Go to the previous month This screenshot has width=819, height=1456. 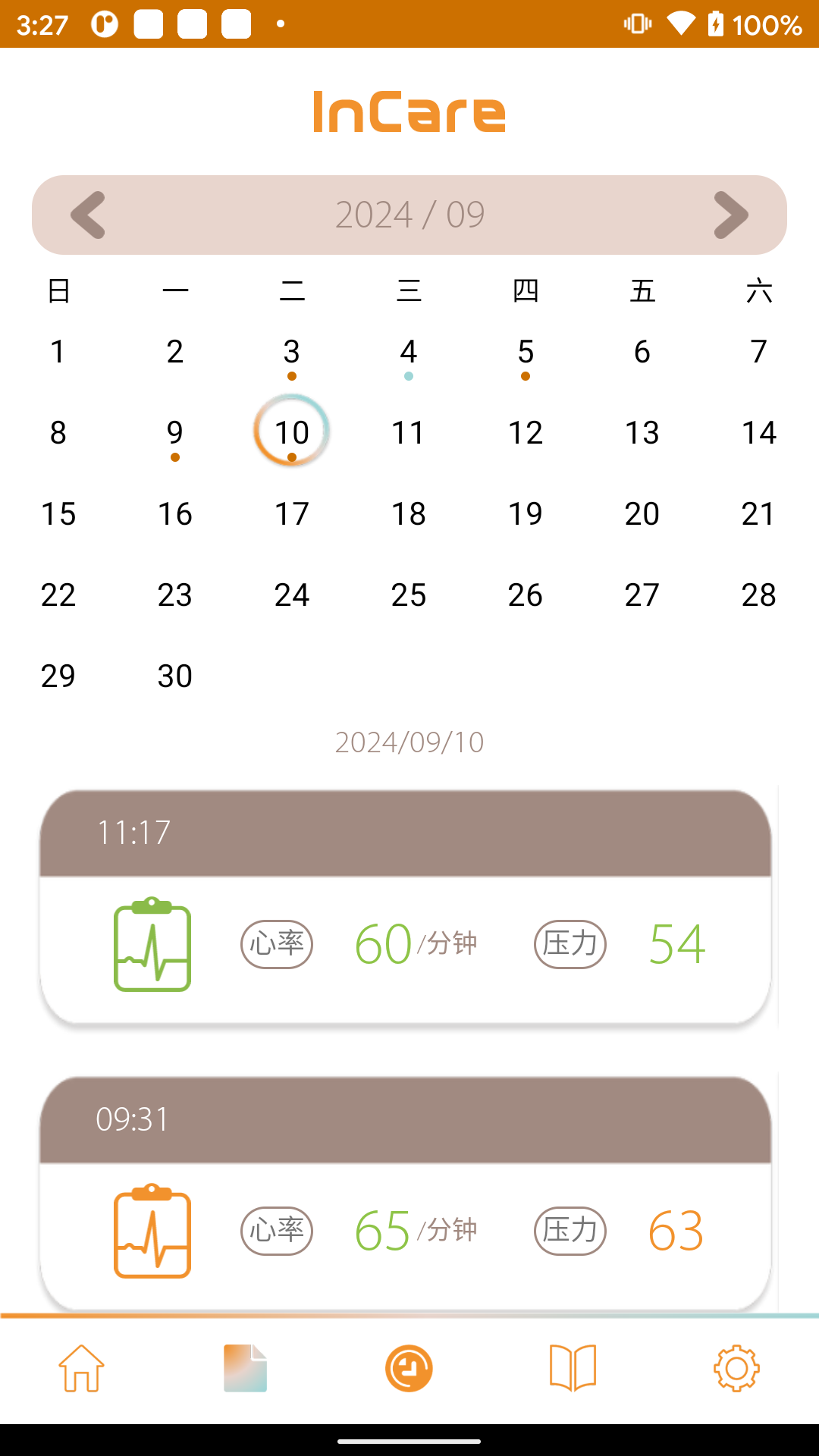(x=88, y=215)
